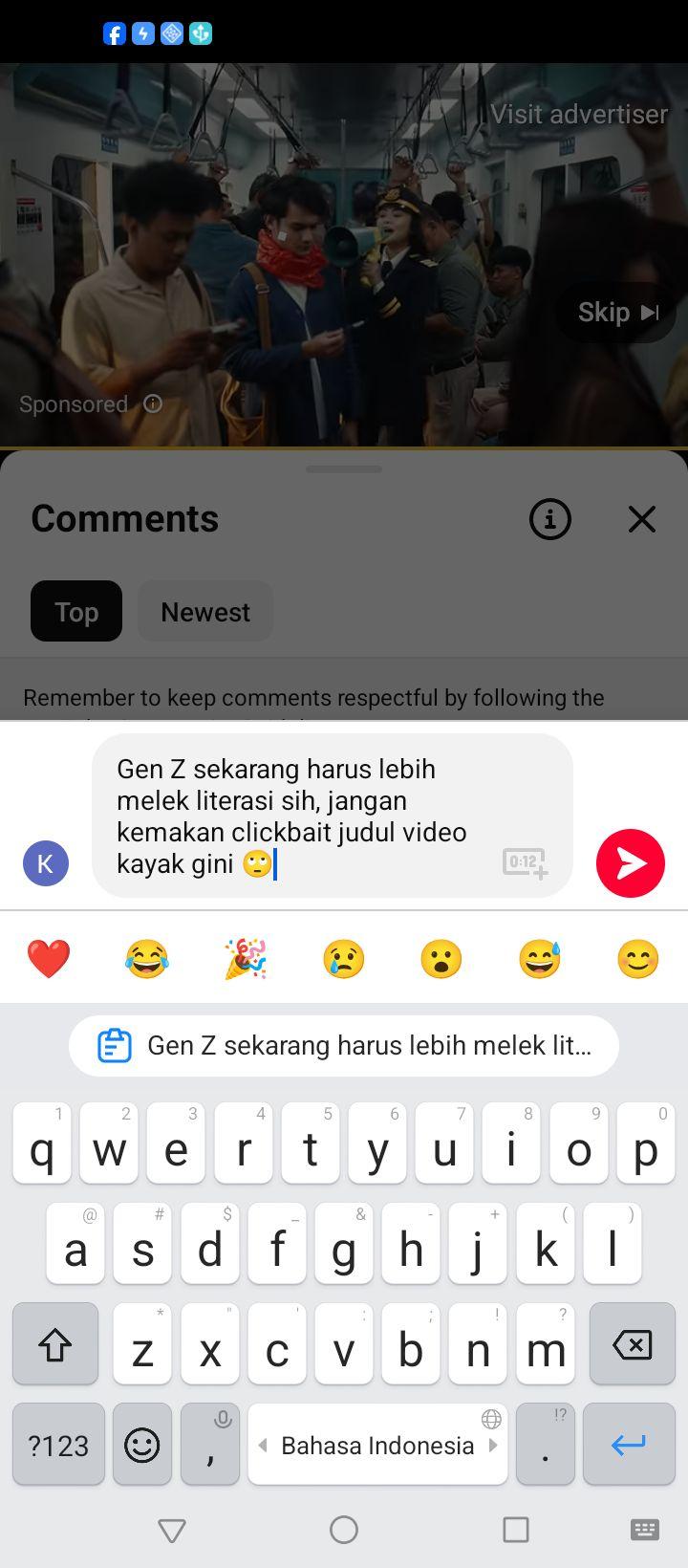Open the comments info icon
Image resolution: width=688 pixels, height=1568 pixels.
click(x=550, y=519)
